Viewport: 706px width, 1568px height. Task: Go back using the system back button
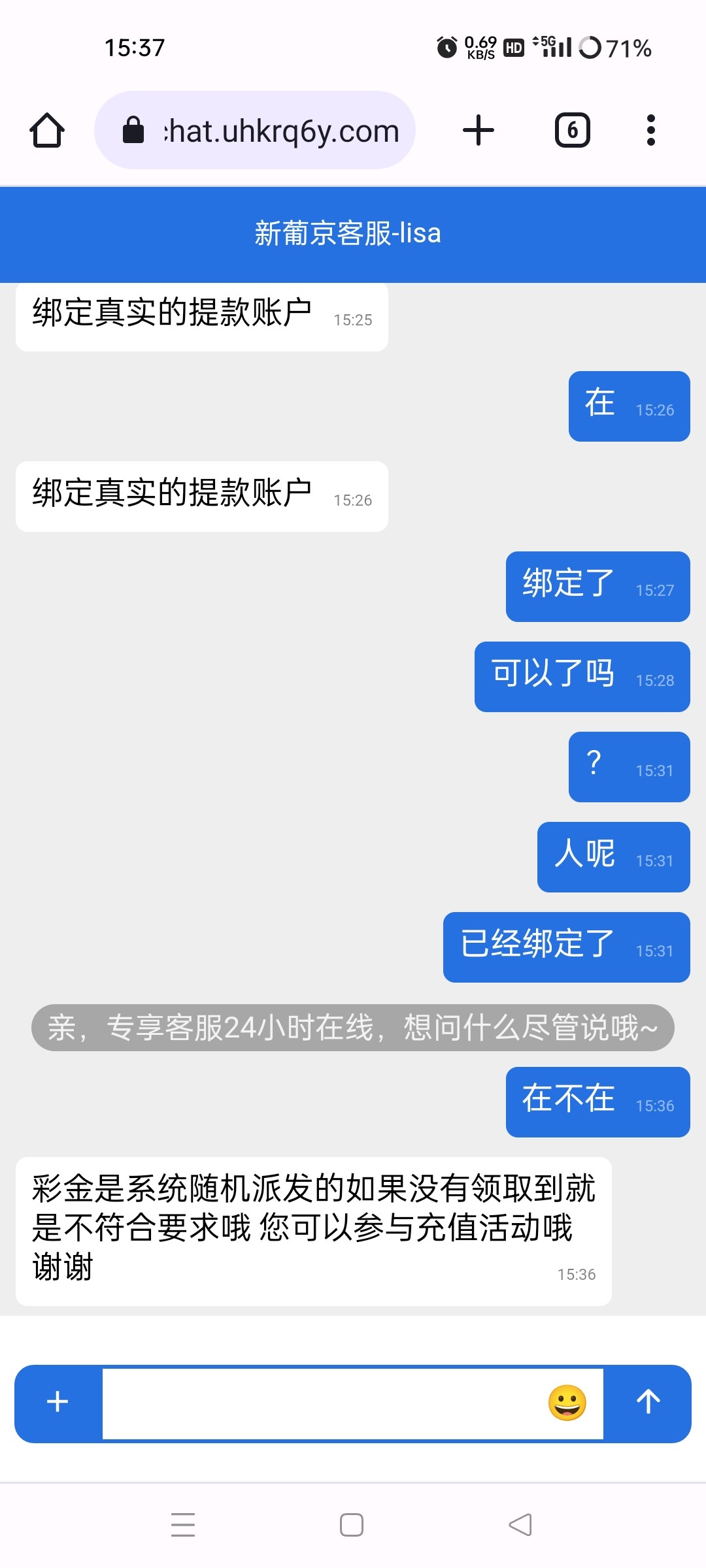click(x=520, y=1525)
